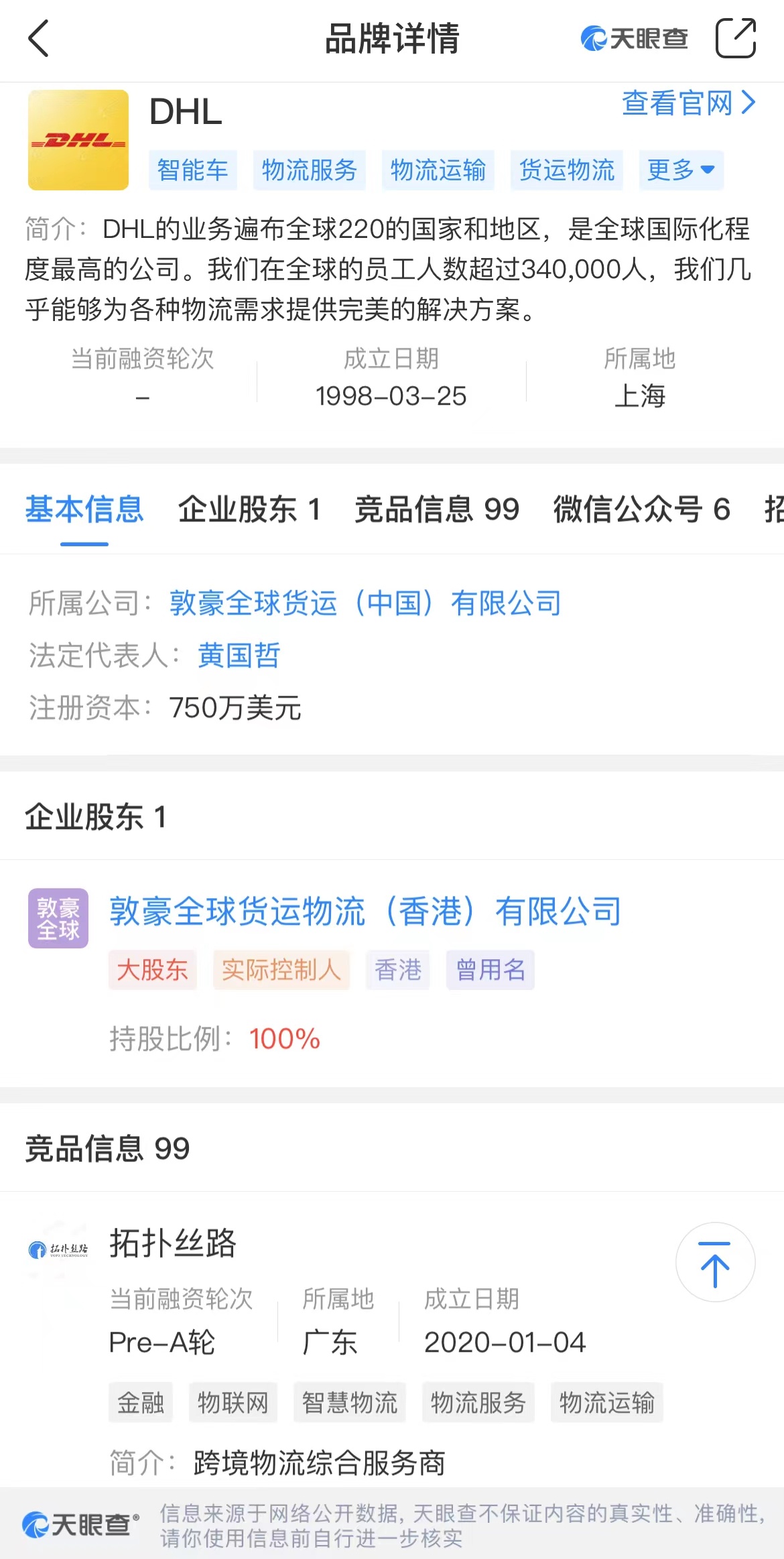Tap the 曾用名 tag
The height and width of the screenshot is (1559, 784).
[491, 970]
